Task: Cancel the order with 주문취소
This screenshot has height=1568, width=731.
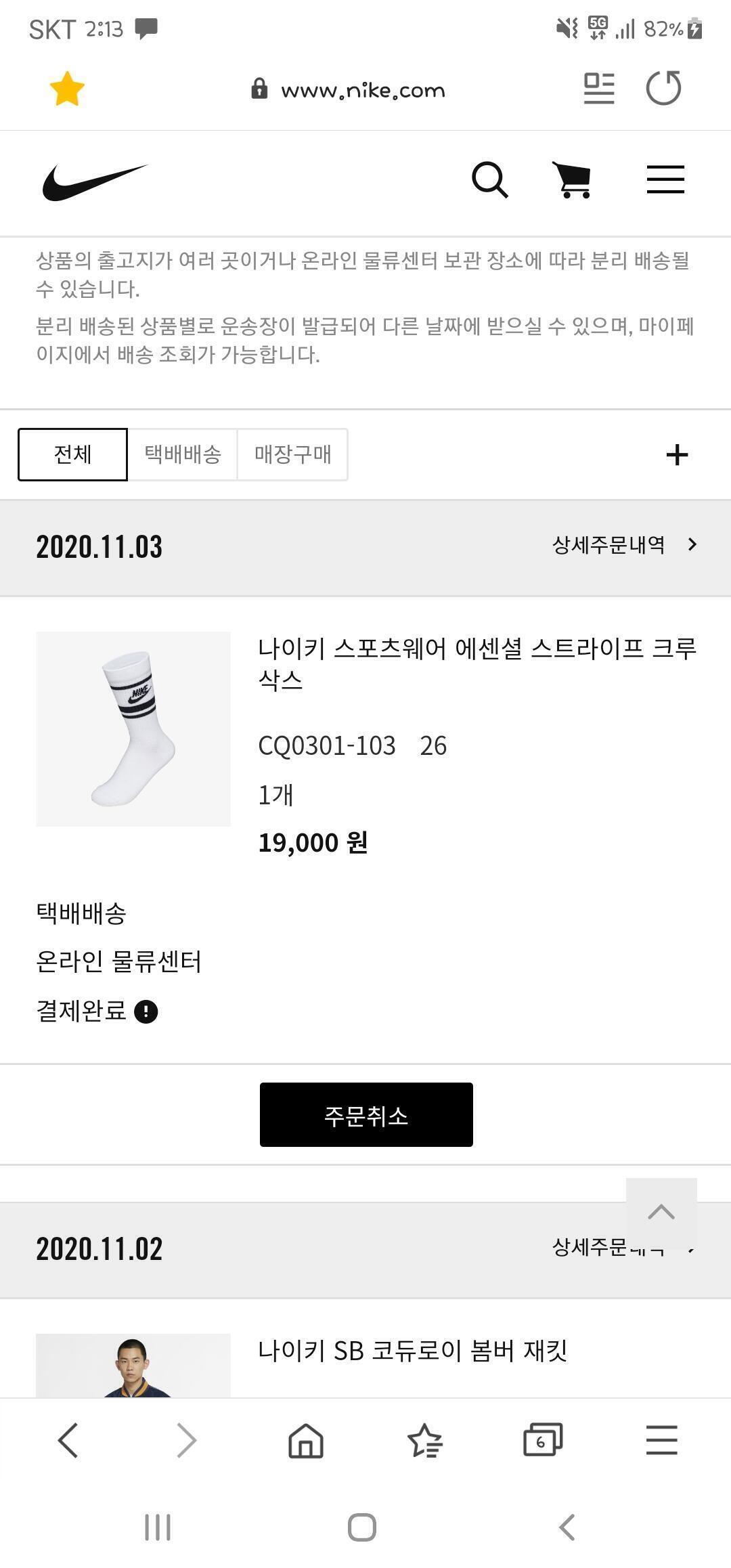Action: coord(366,1114)
